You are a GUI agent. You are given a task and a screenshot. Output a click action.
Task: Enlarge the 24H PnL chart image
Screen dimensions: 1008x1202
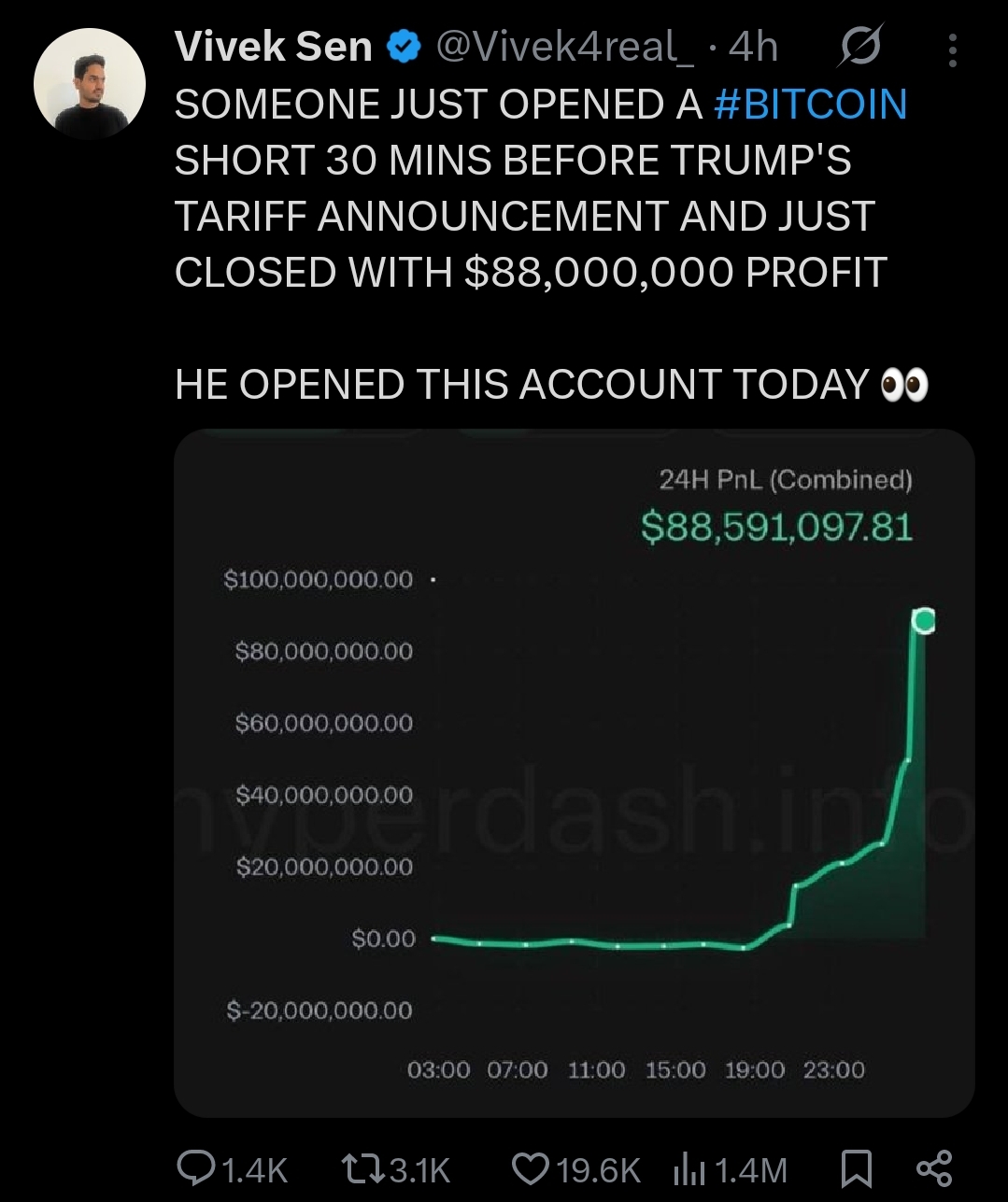pos(574,772)
